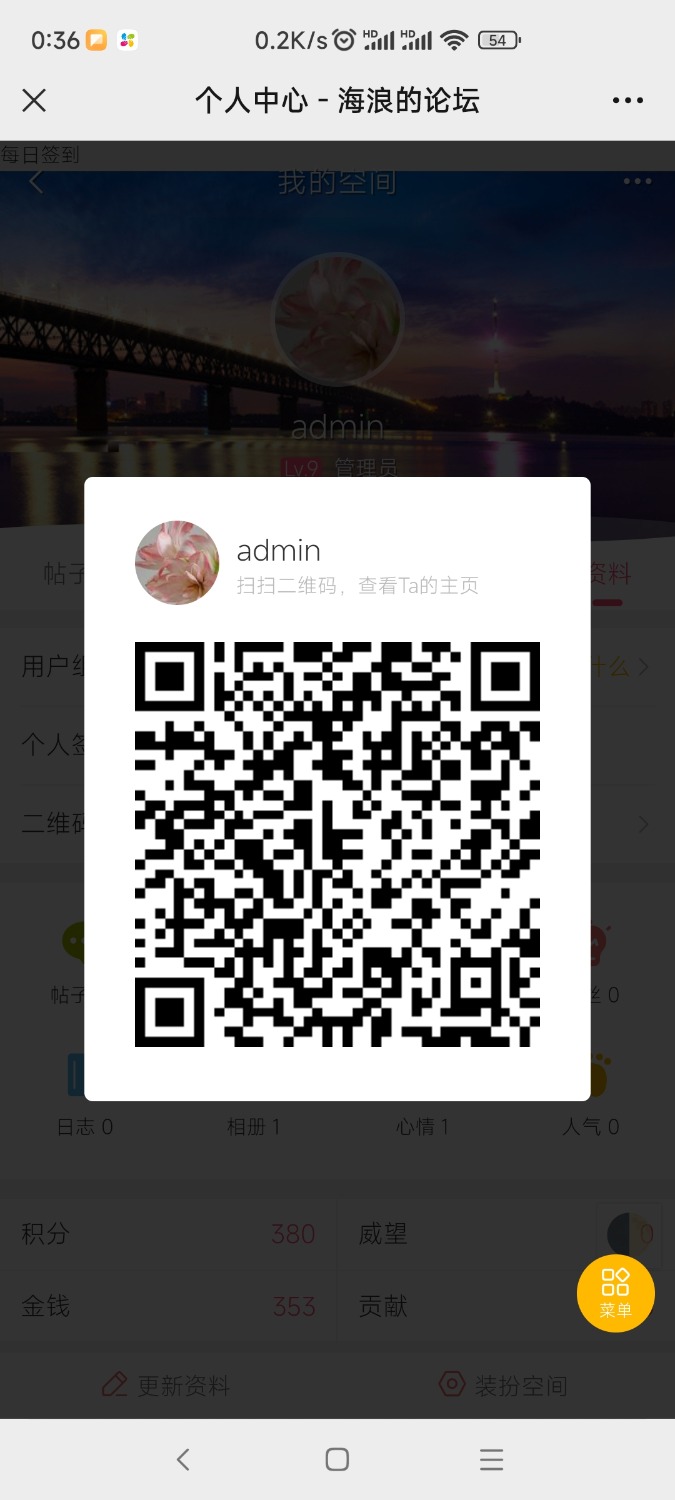Viewport: 675px width, 1500px height.
Task: Go back with the system navigation back button
Action: coord(183,1459)
